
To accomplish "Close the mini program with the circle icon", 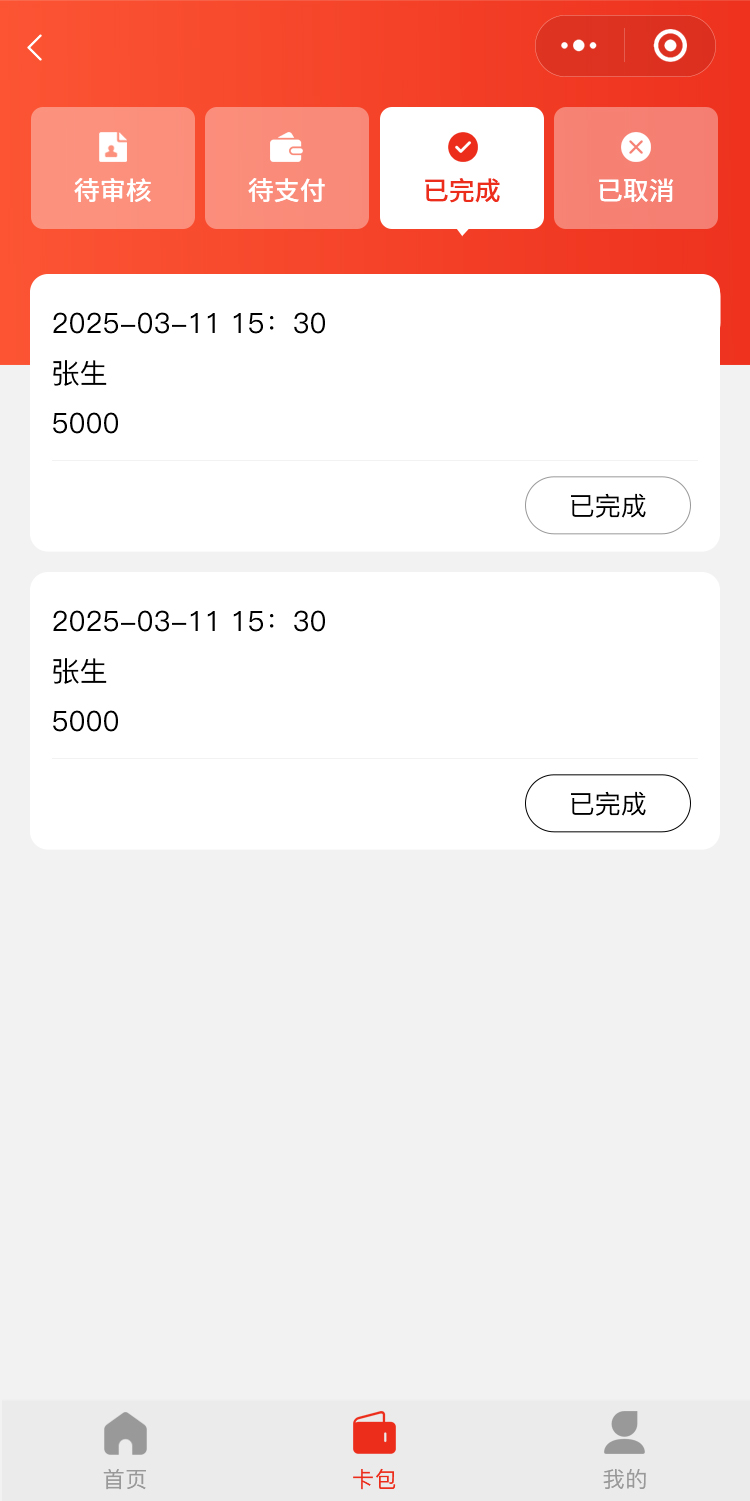I will pos(670,46).
